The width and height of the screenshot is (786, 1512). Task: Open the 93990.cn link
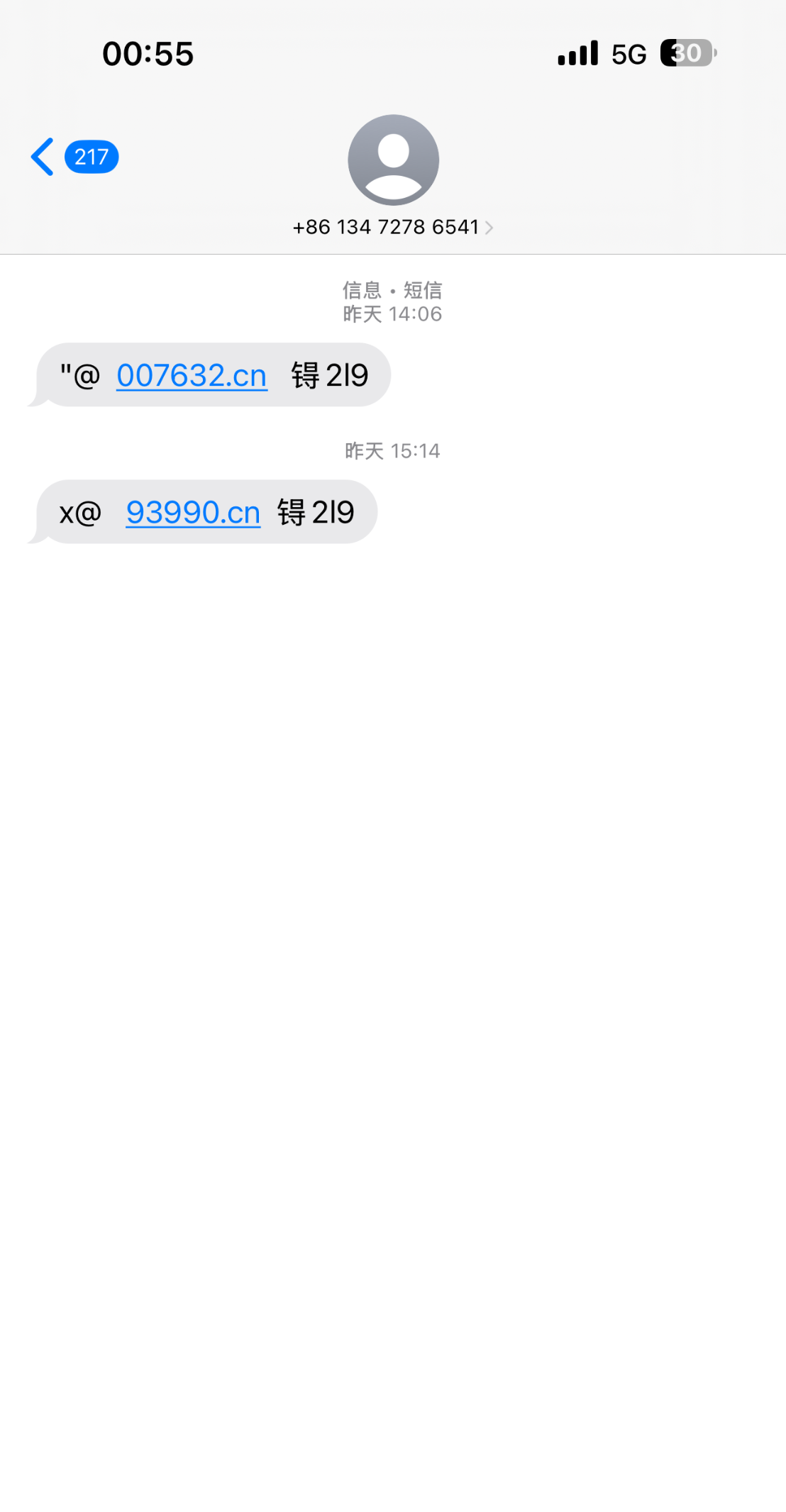[193, 512]
